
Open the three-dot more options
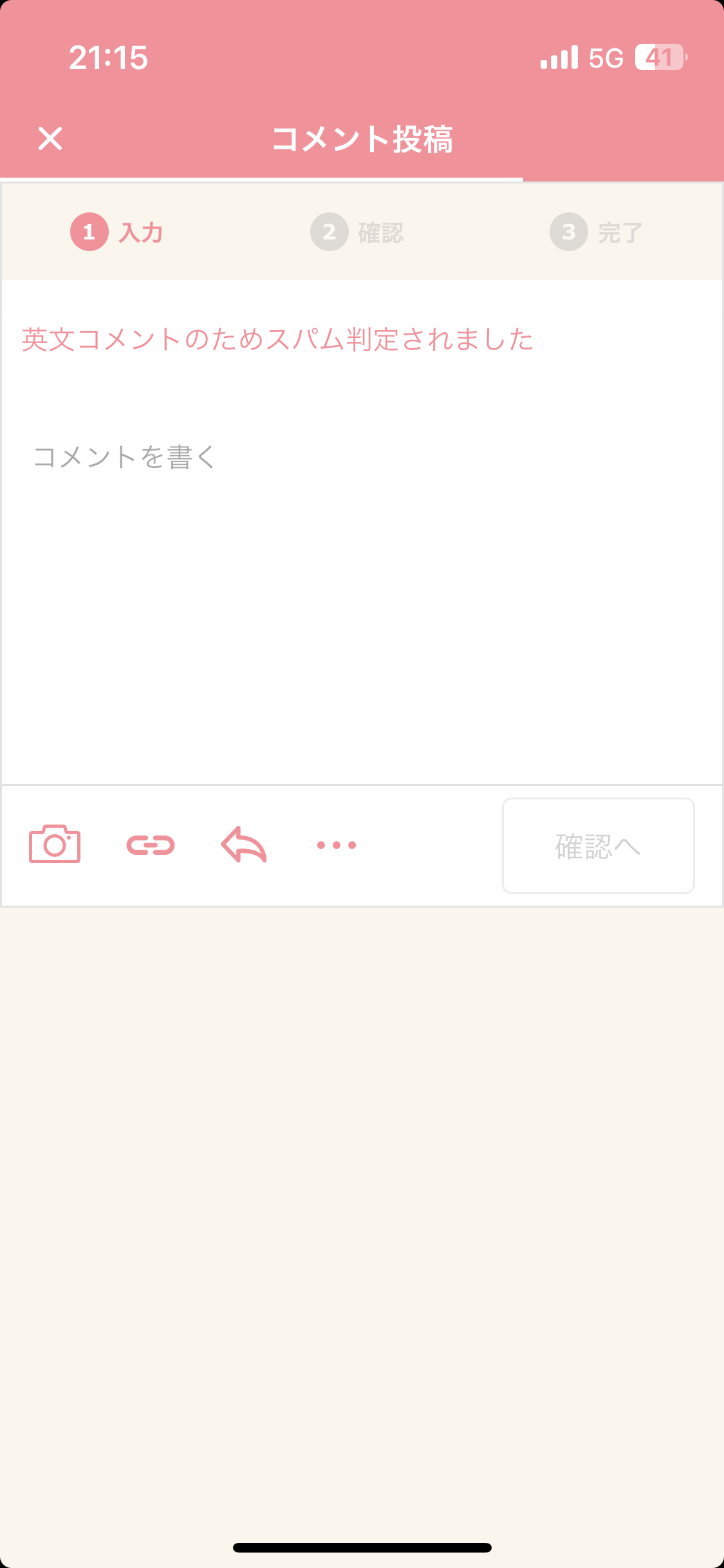pos(337,845)
